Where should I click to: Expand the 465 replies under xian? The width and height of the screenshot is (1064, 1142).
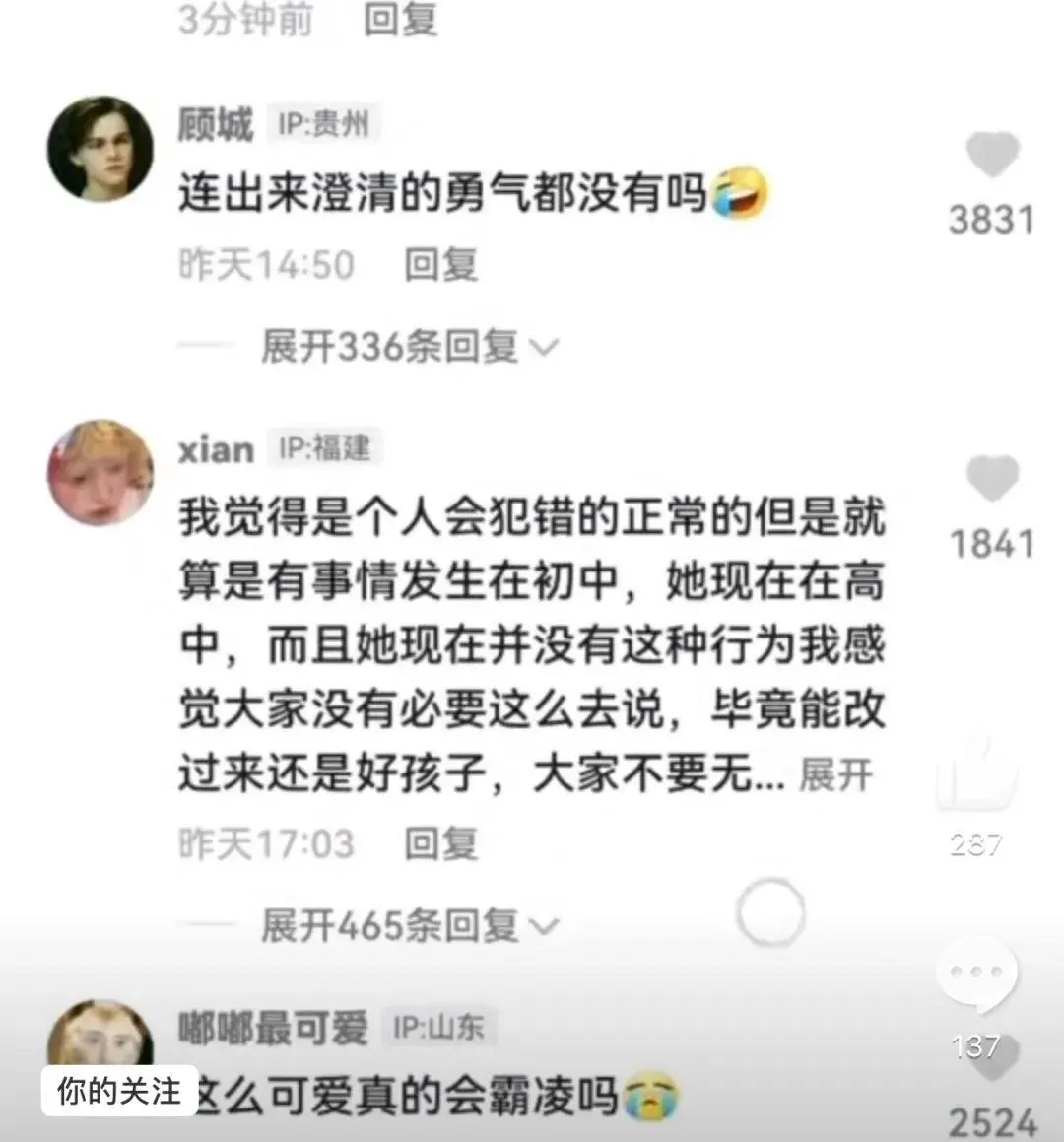point(408,926)
